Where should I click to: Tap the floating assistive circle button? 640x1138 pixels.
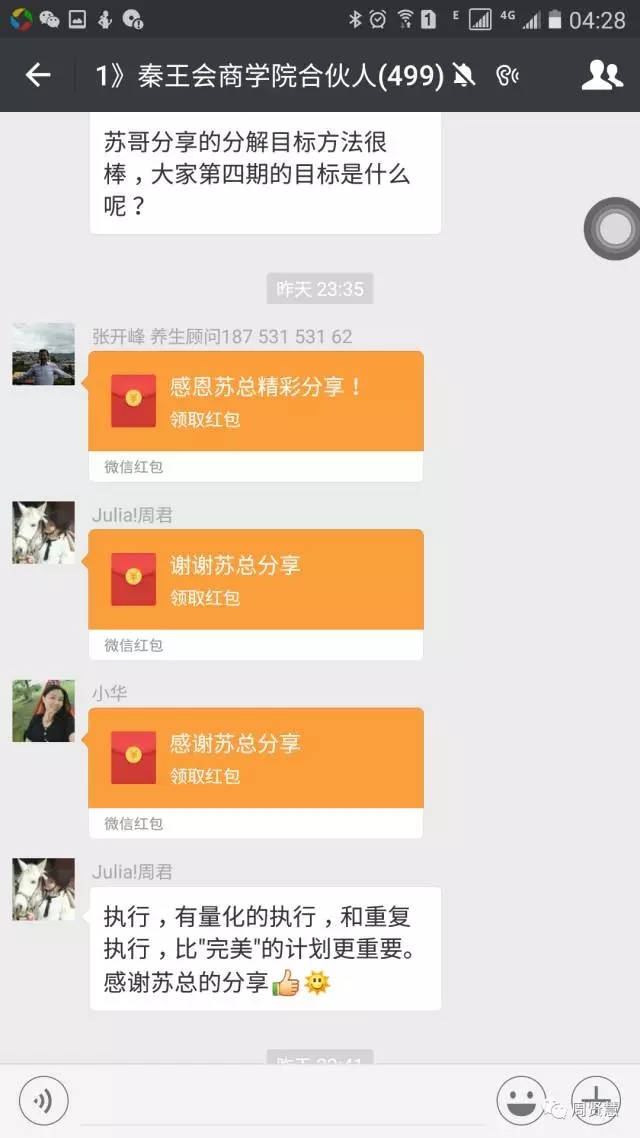pos(614,229)
